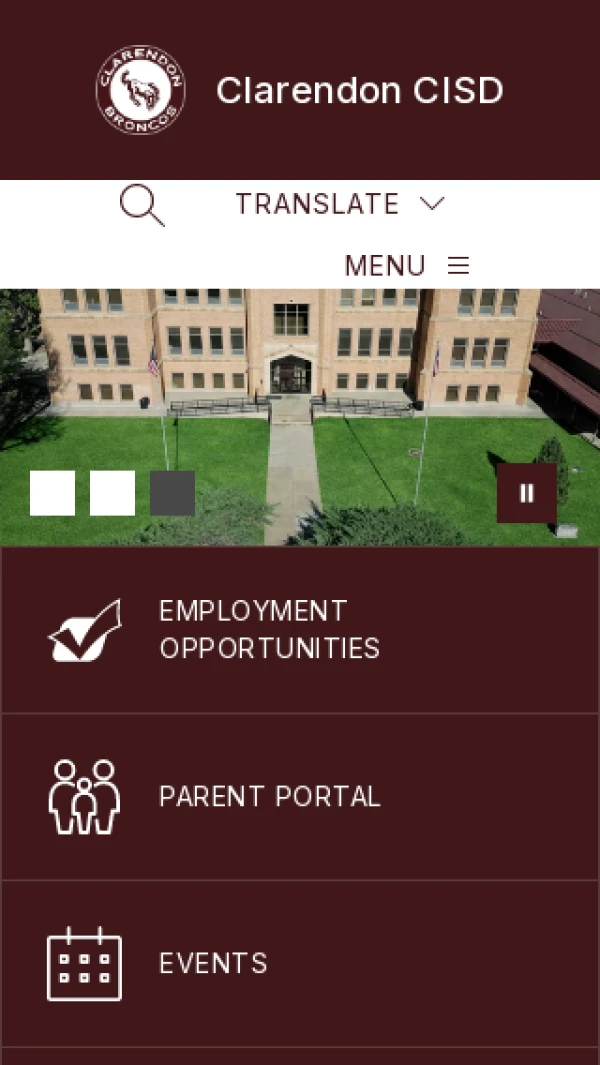The width and height of the screenshot is (600, 1065).
Task: Go to the second slideshow slide
Action: click(x=112, y=493)
